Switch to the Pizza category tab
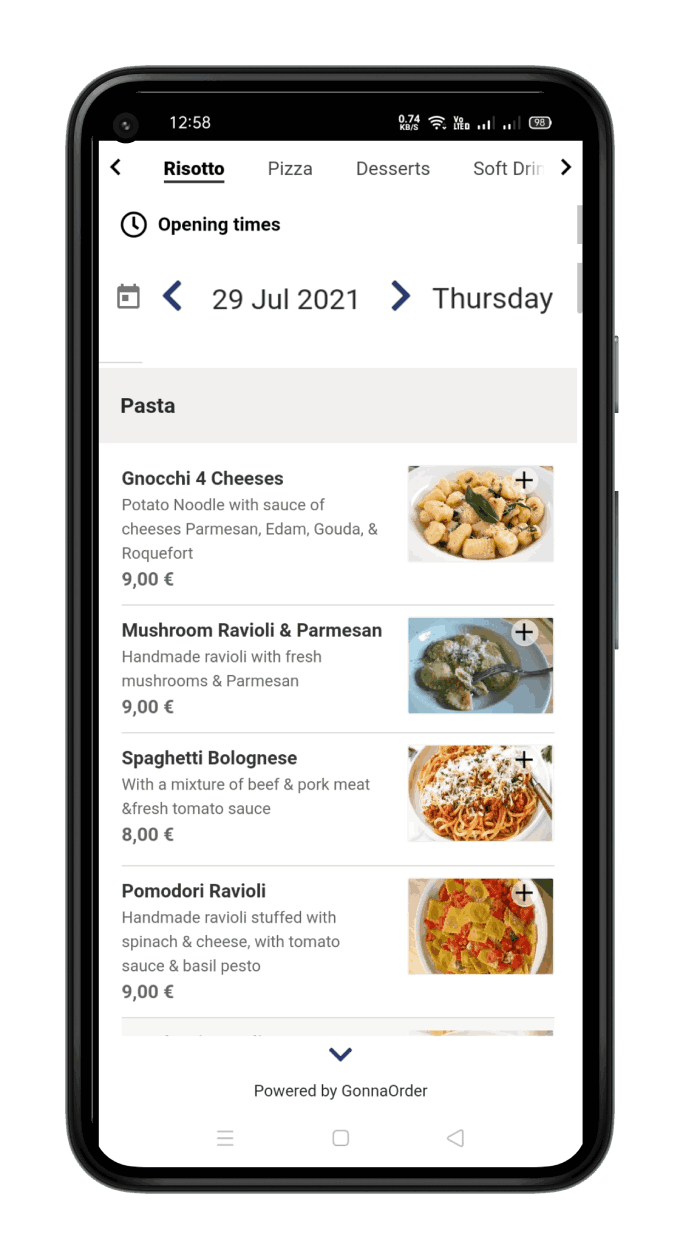Viewport: 680px width, 1259px height. click(290, 168)
